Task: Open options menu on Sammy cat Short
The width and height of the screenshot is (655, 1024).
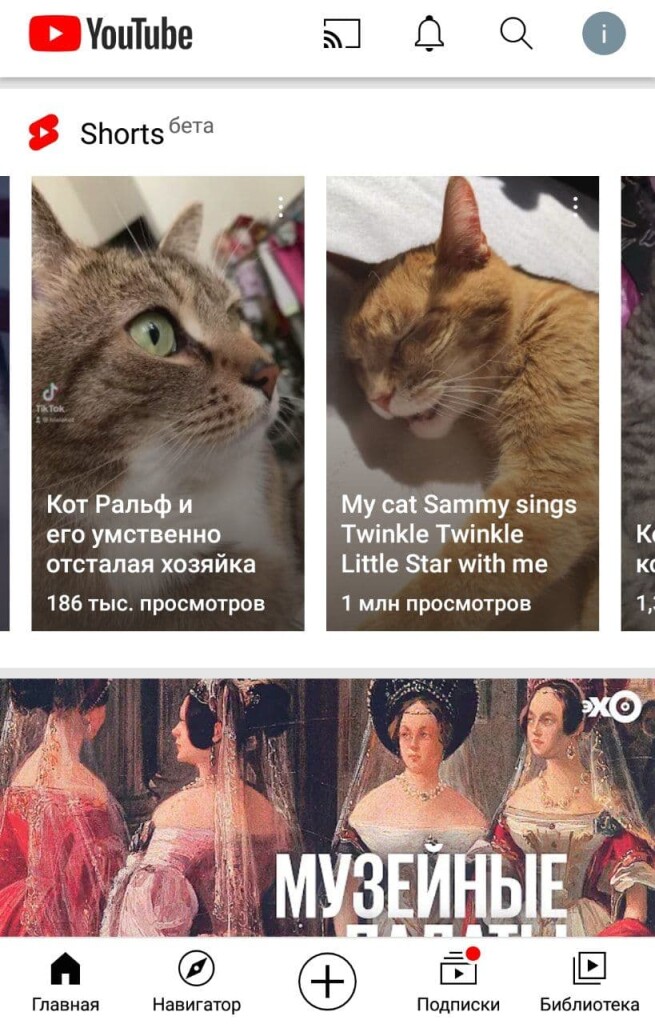Action: (576, 205)
